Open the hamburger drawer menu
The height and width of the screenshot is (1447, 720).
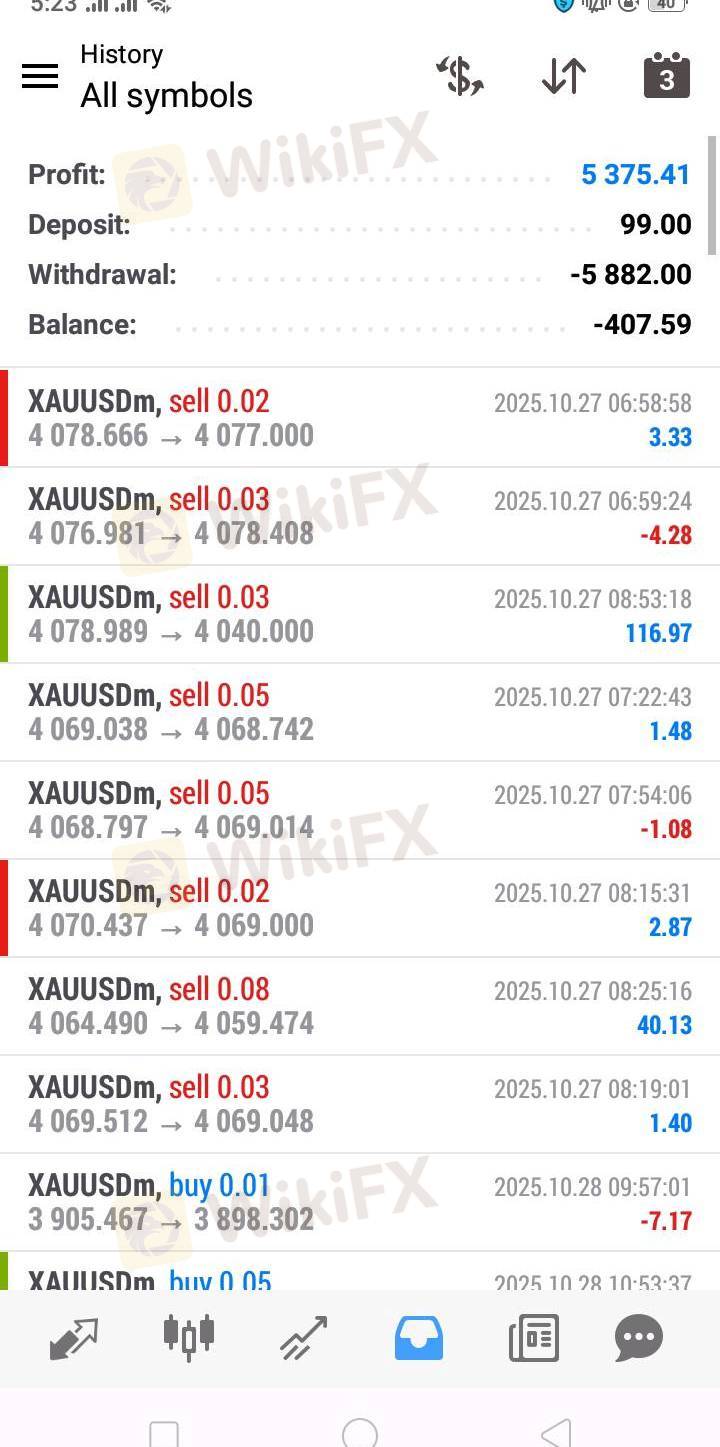pyautogui.click(x=40, y=76)
